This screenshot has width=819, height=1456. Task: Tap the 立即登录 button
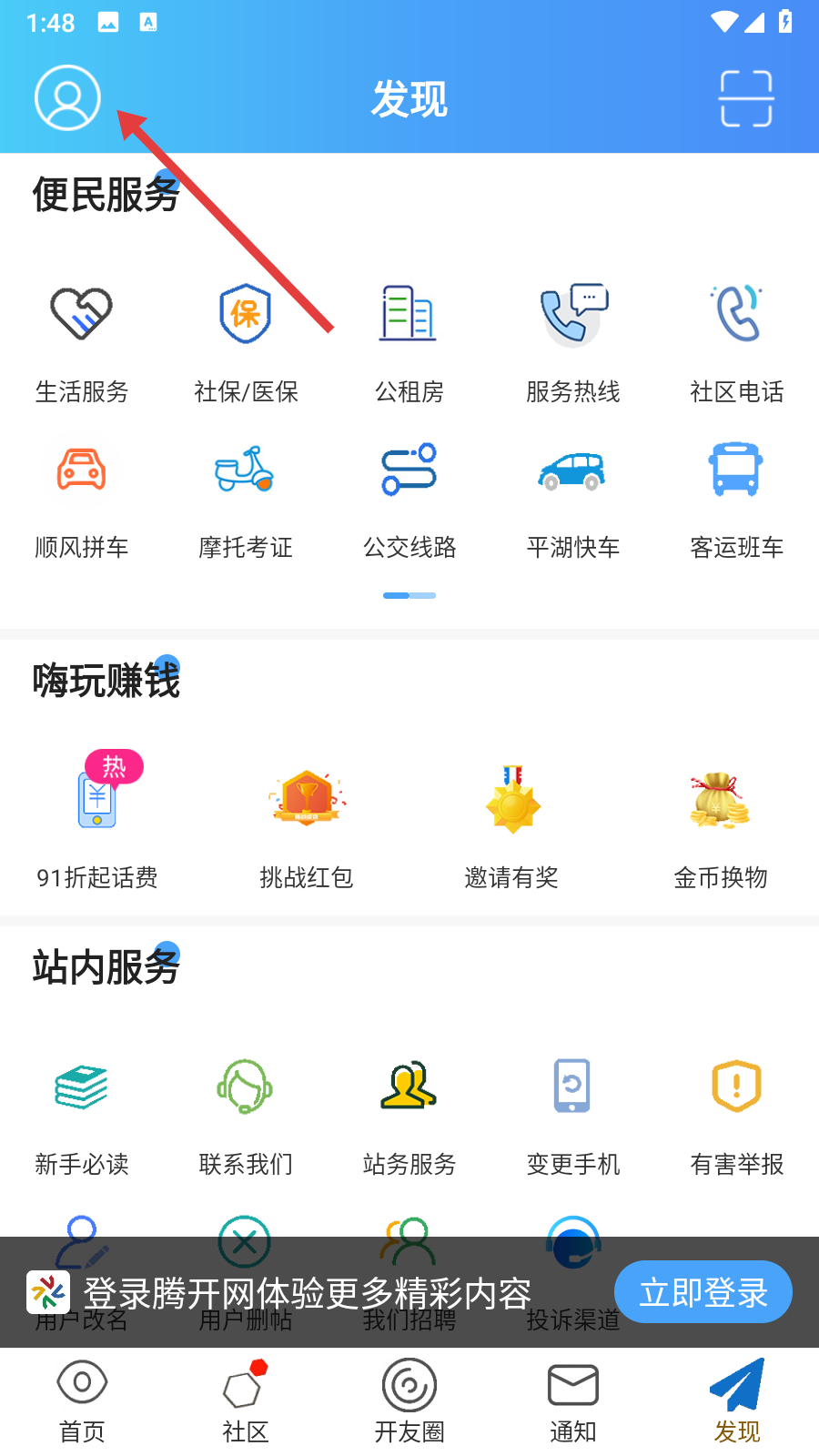(x=703, y=1292)
